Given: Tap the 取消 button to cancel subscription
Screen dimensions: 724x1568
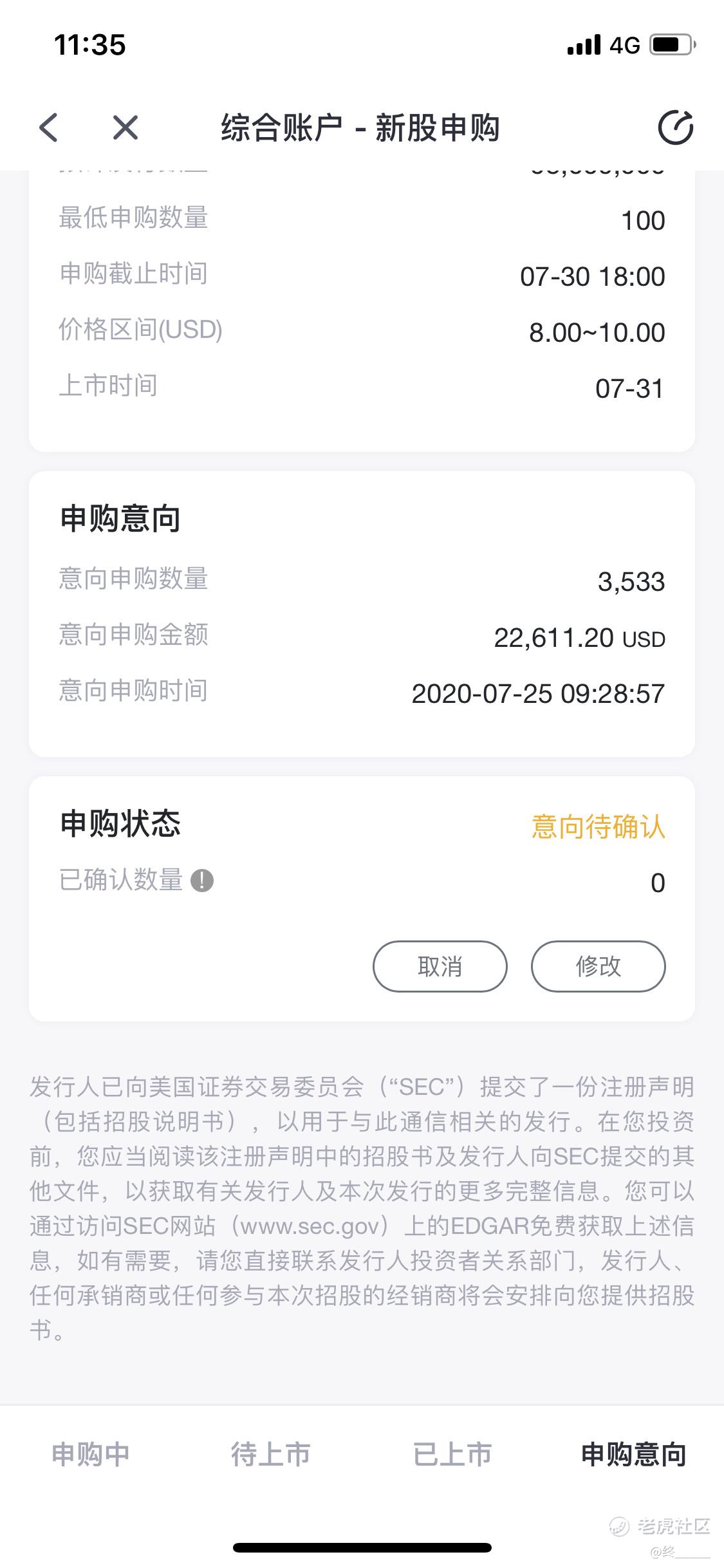Looking at the screenshot, I should coord(440,966).
